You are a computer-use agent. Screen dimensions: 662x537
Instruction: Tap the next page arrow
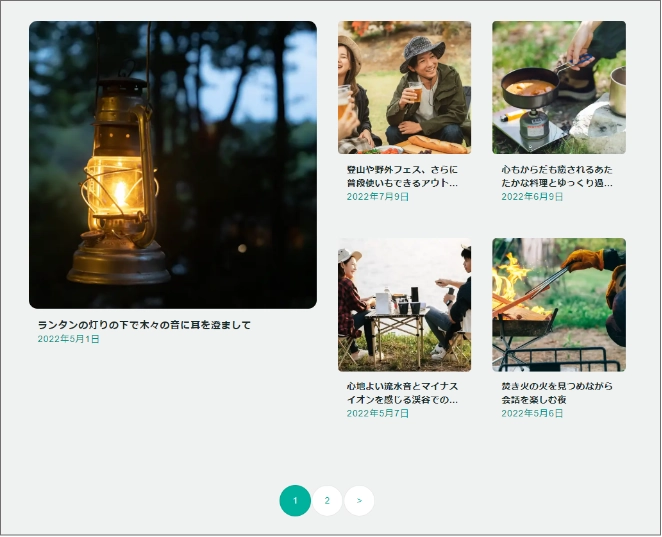359,501
